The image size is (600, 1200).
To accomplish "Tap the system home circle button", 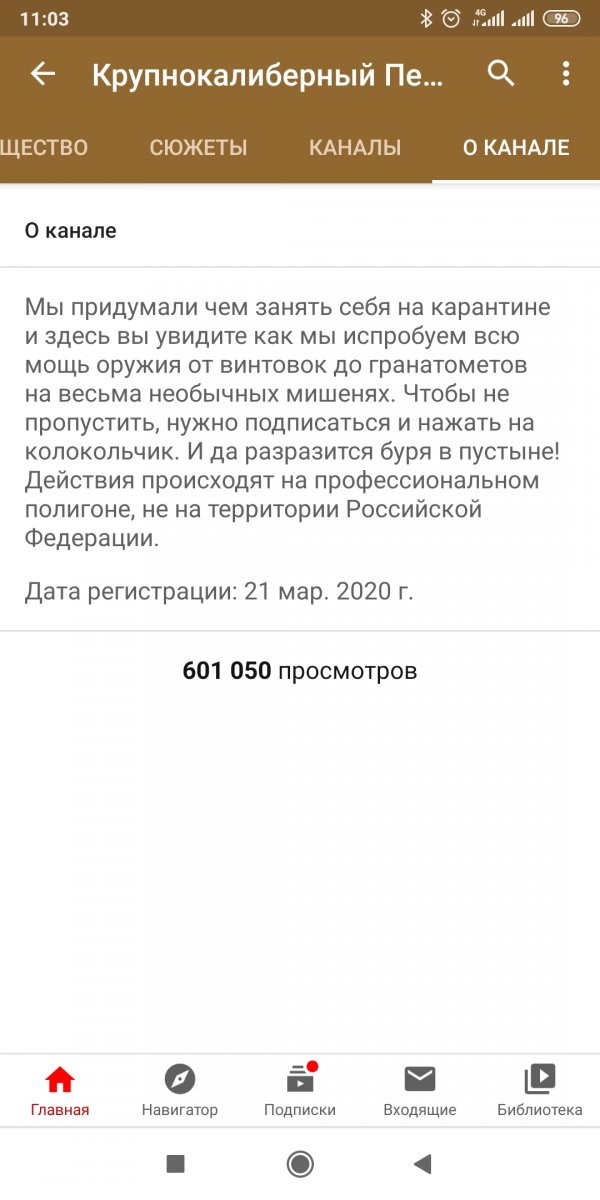I will click(300, 1163).
